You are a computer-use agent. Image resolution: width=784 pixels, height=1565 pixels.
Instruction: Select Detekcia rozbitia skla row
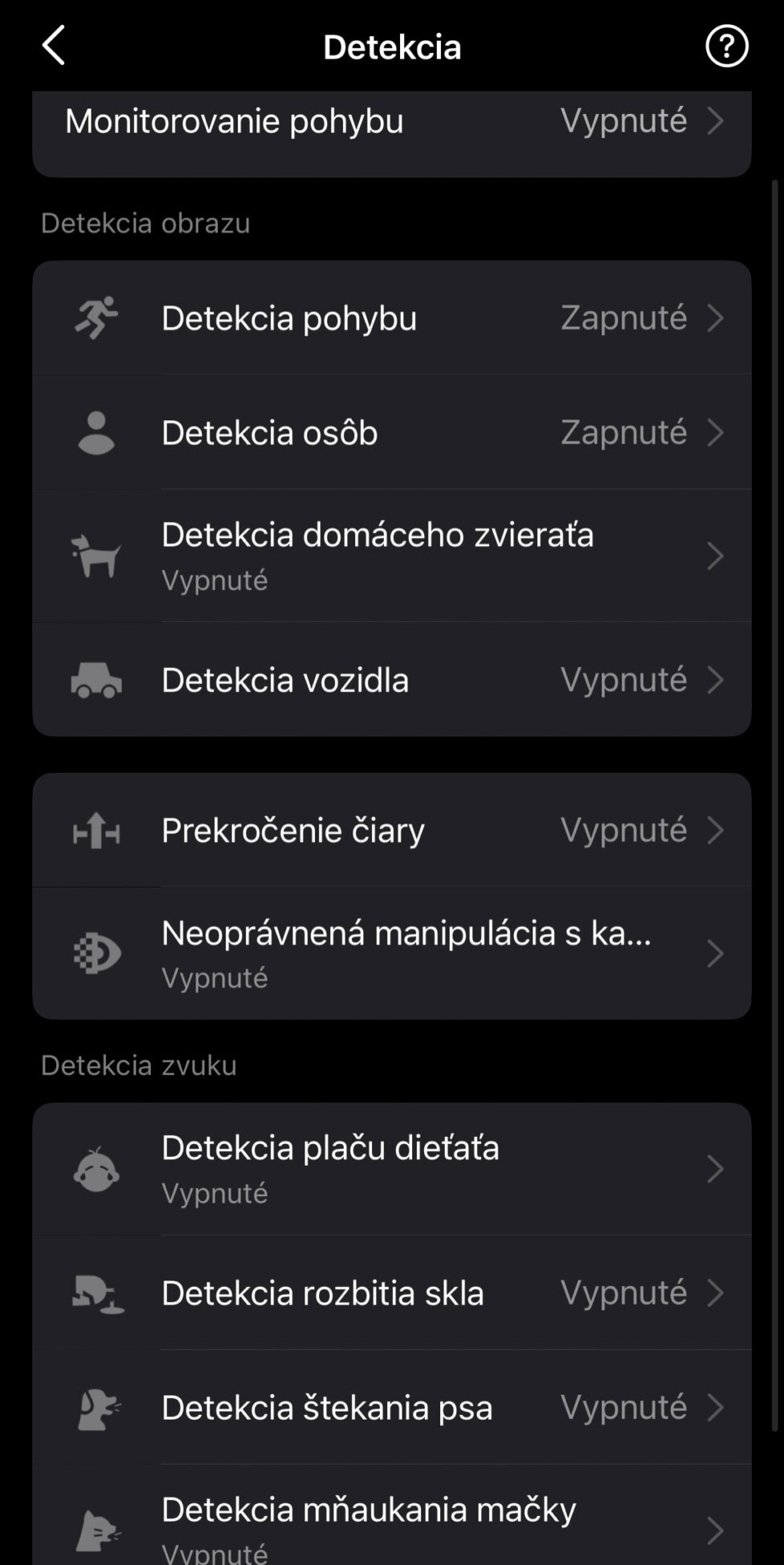[392, 1293]
